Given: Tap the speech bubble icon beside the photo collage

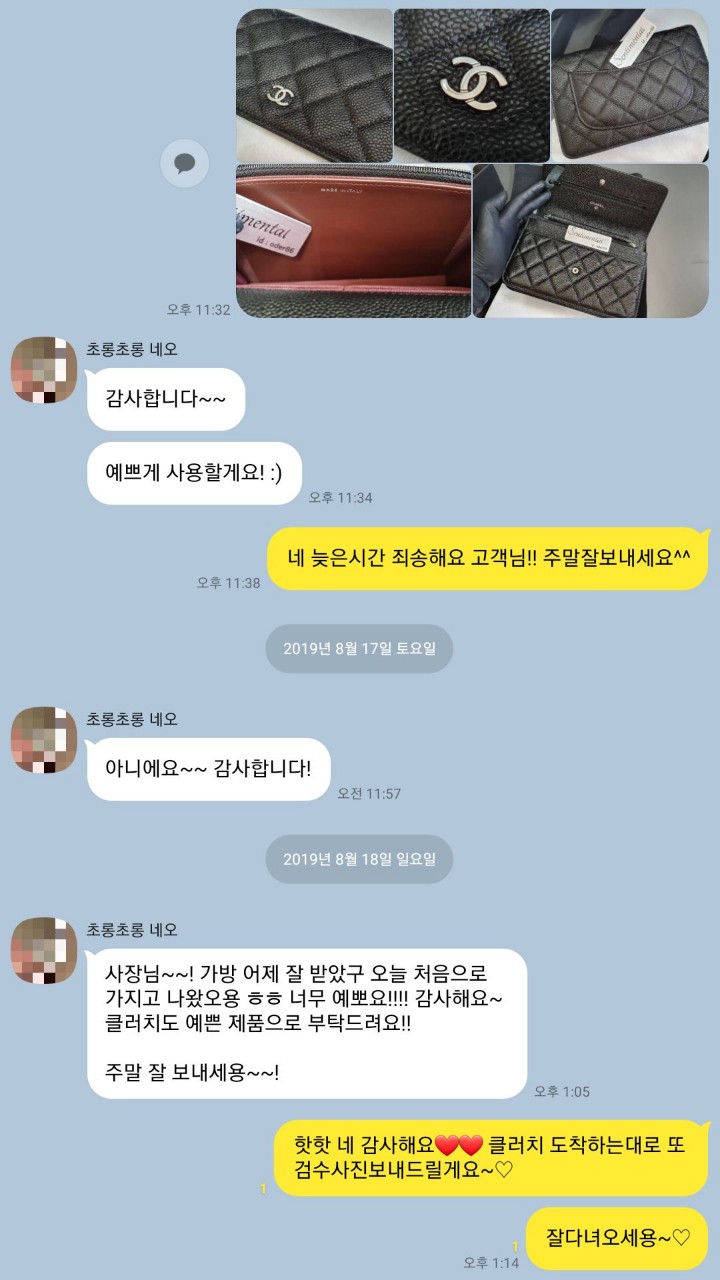Looking at the screenshot, I should pyautogui.click(x=185, y=163).
